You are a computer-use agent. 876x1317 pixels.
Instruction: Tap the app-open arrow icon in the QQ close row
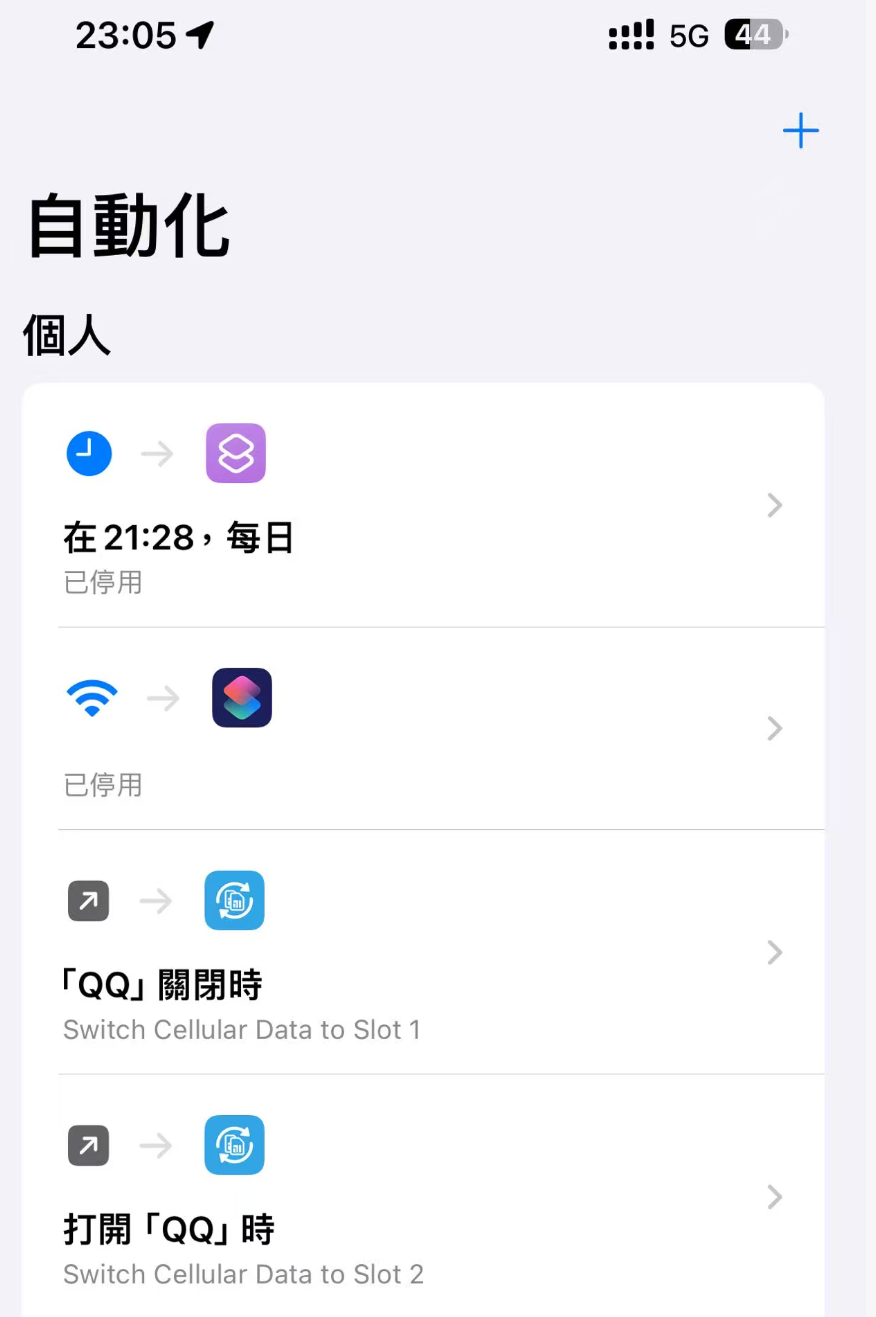88,900
